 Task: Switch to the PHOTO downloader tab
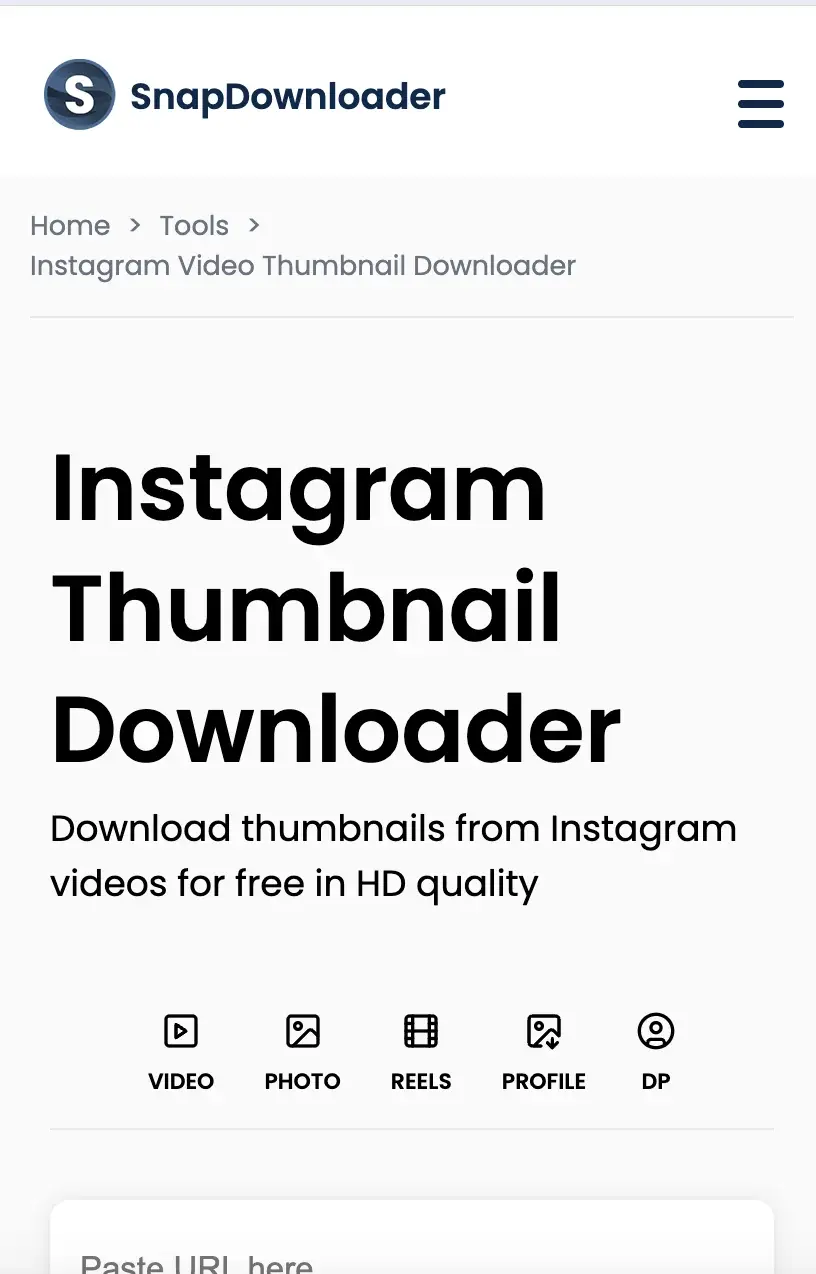click(302, 1052)
